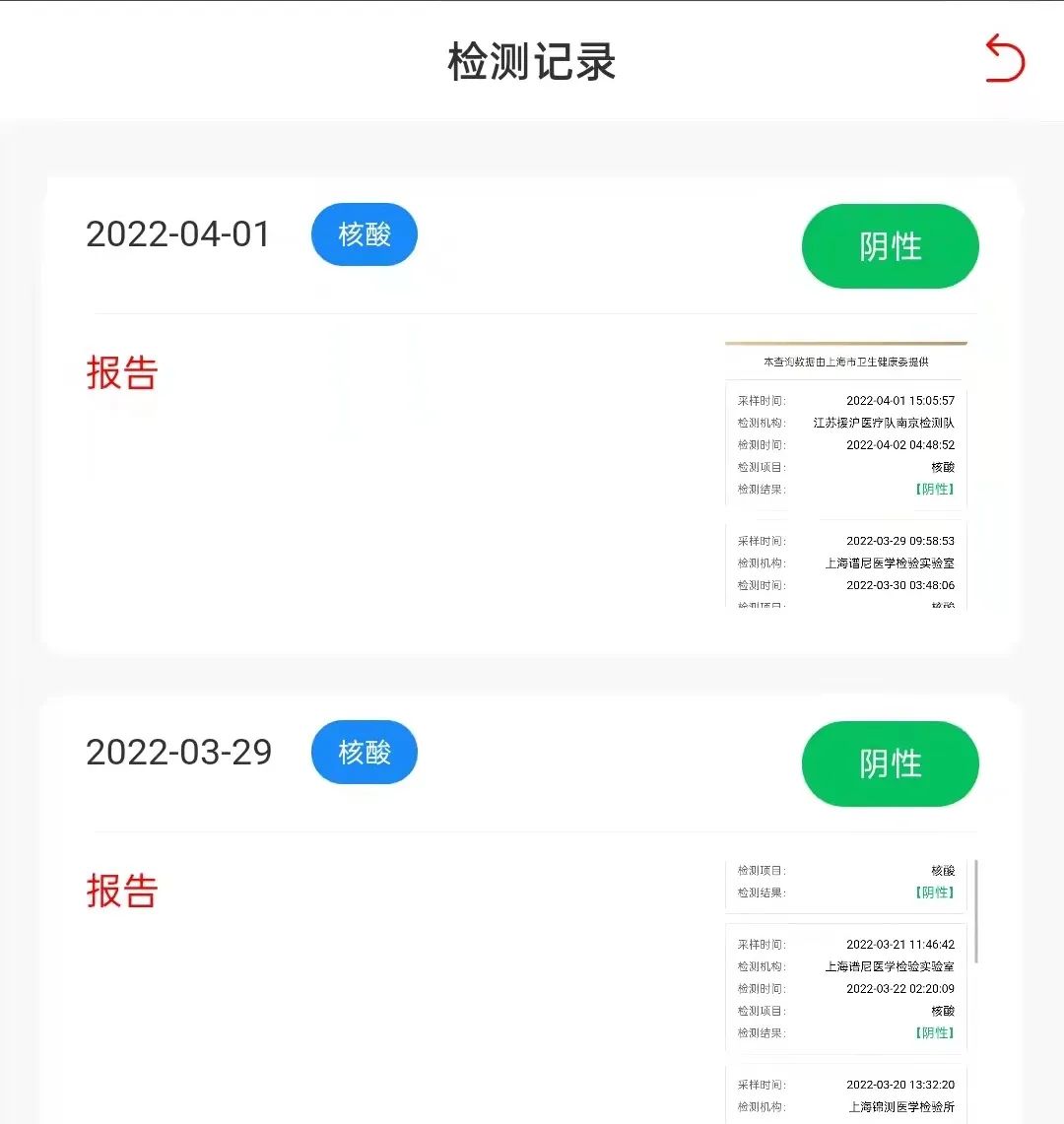Click the green 阴性 result badge for 2022-03-29

(x=890, y=763)
